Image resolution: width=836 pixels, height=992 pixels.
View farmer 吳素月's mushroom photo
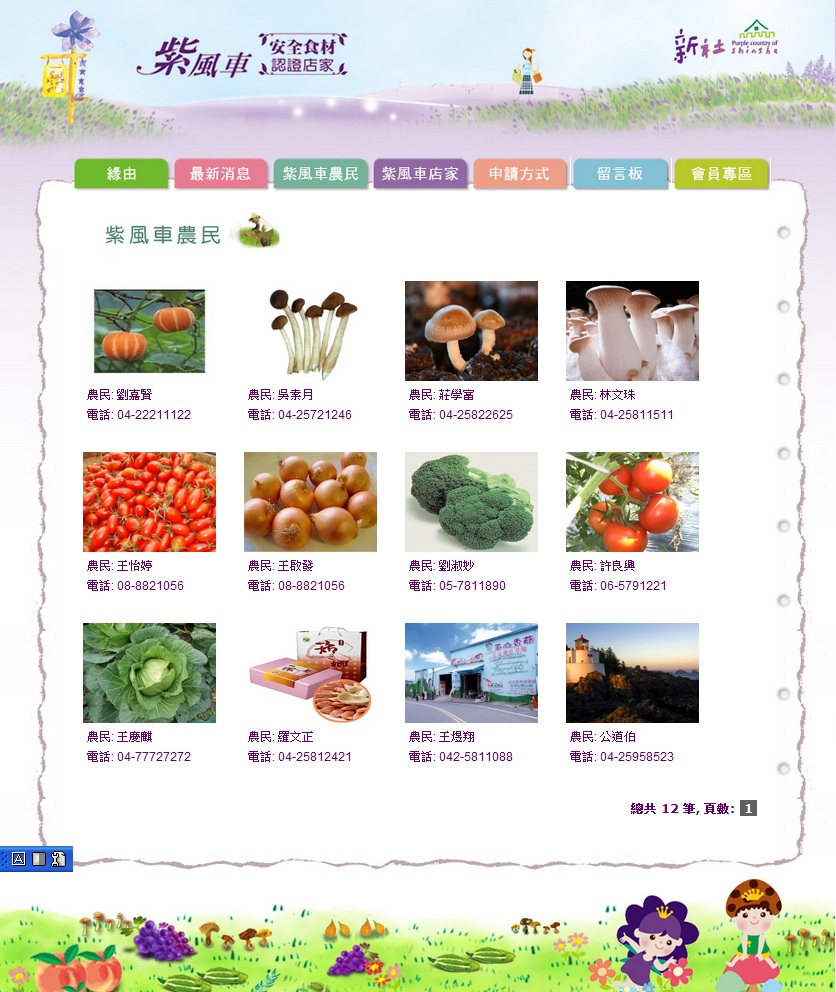point(310,331)
